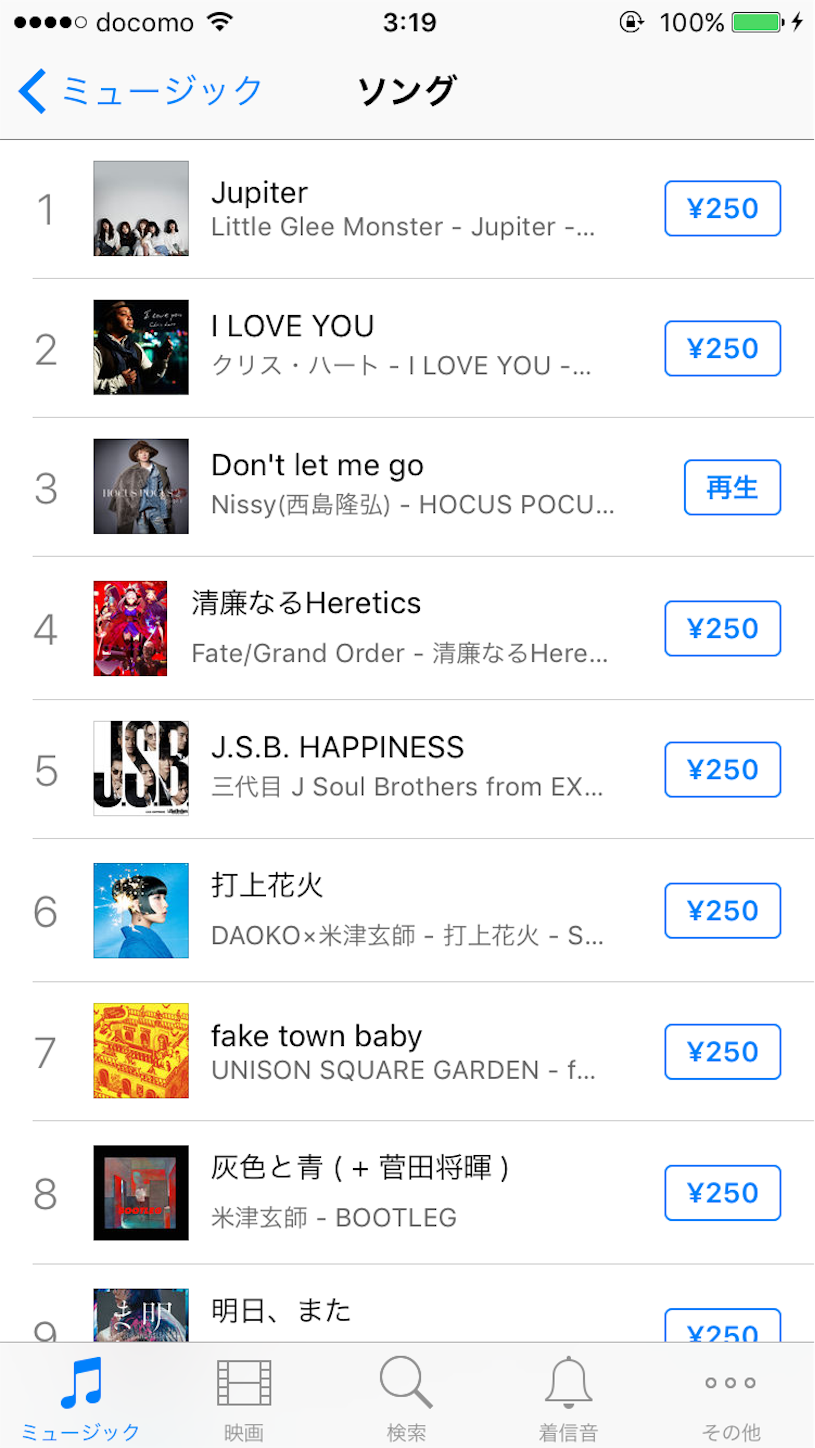Buy J.S.B. HAPPINESS for ¥250

click(722, 770)
